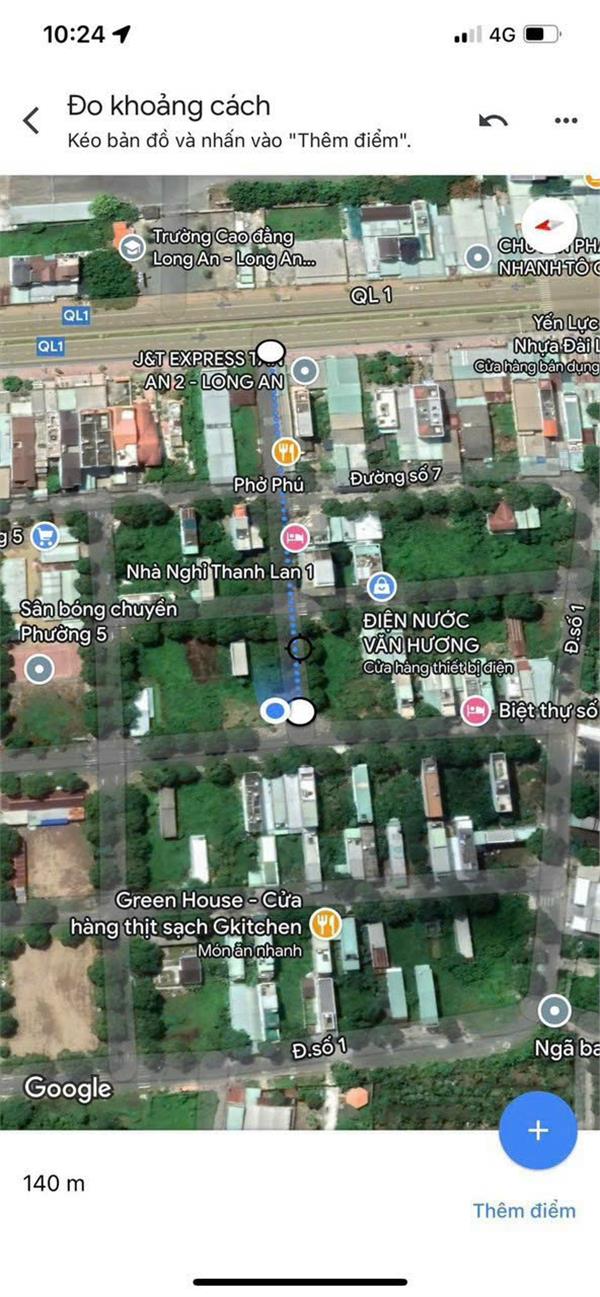View the J&T EXPRESS place marker
The image size is (600, 1297).
[305, 374]
